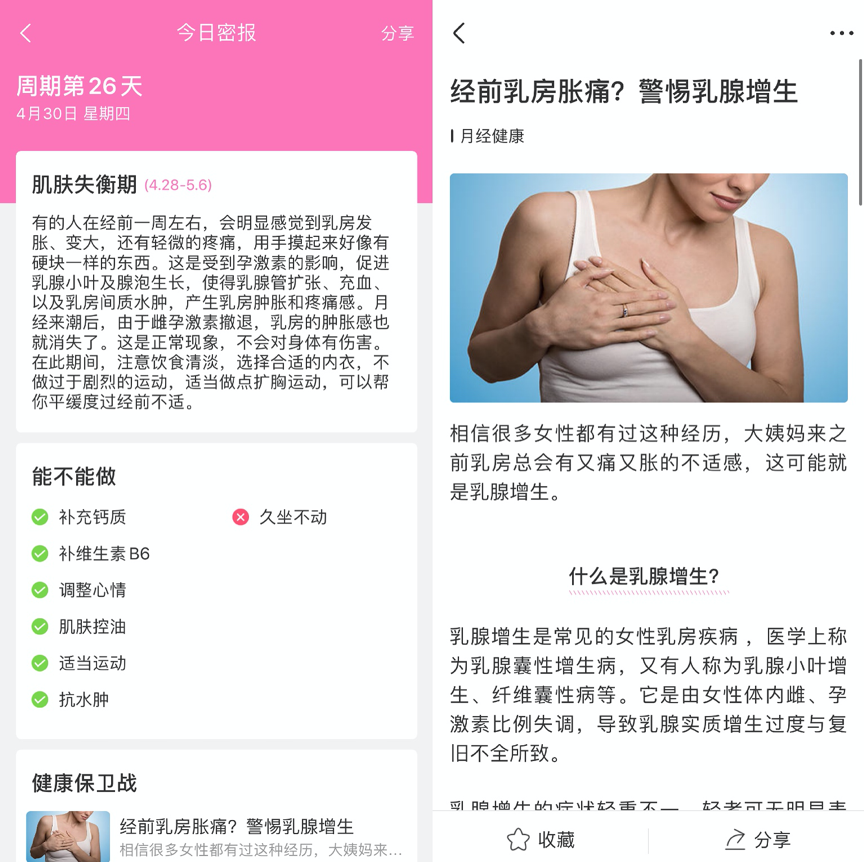This screenshot has height=862, width=864.
Task: Tap 收藏 to bookmark the article
Action: tap(541, 839)
